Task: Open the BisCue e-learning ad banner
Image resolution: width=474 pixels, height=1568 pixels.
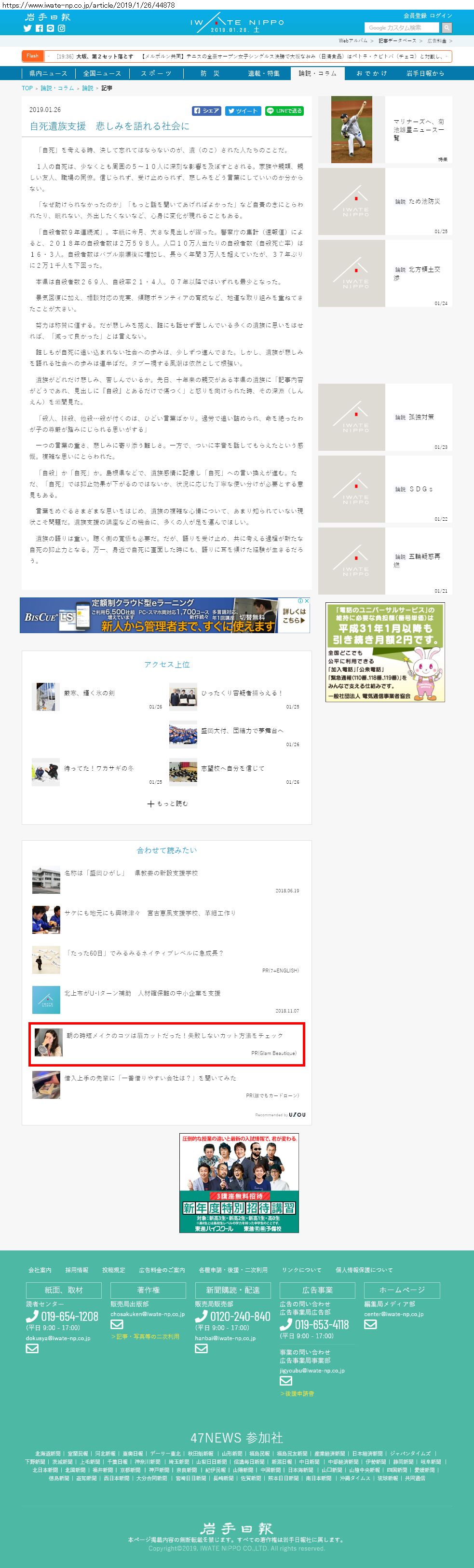Action: point(164,615)
